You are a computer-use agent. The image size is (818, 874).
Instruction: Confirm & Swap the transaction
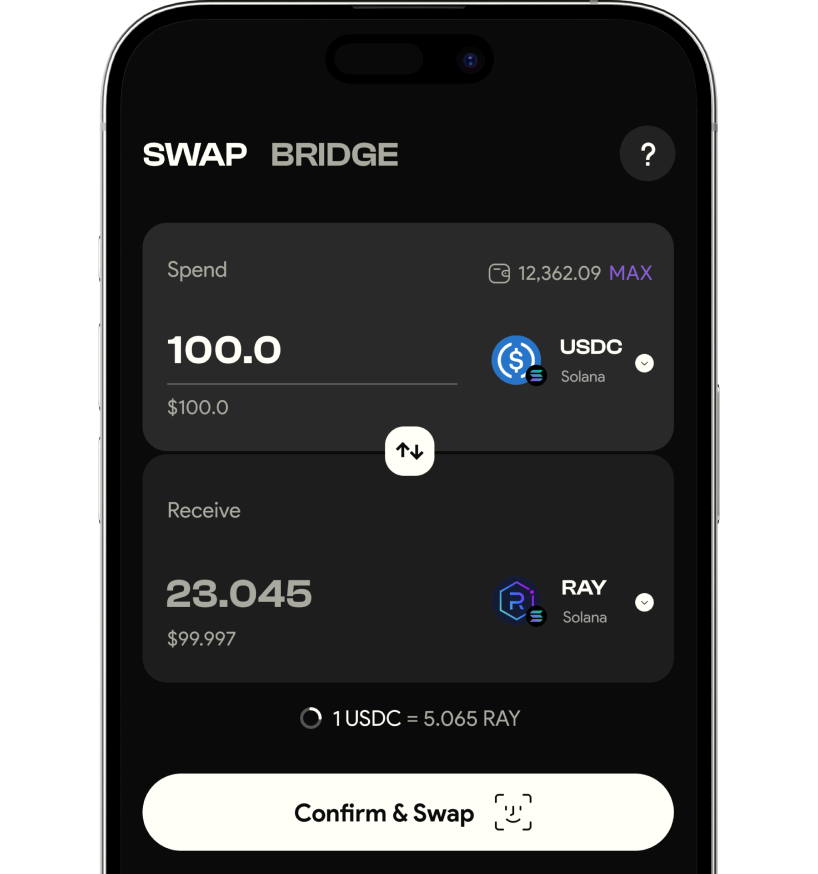point(408,812)
